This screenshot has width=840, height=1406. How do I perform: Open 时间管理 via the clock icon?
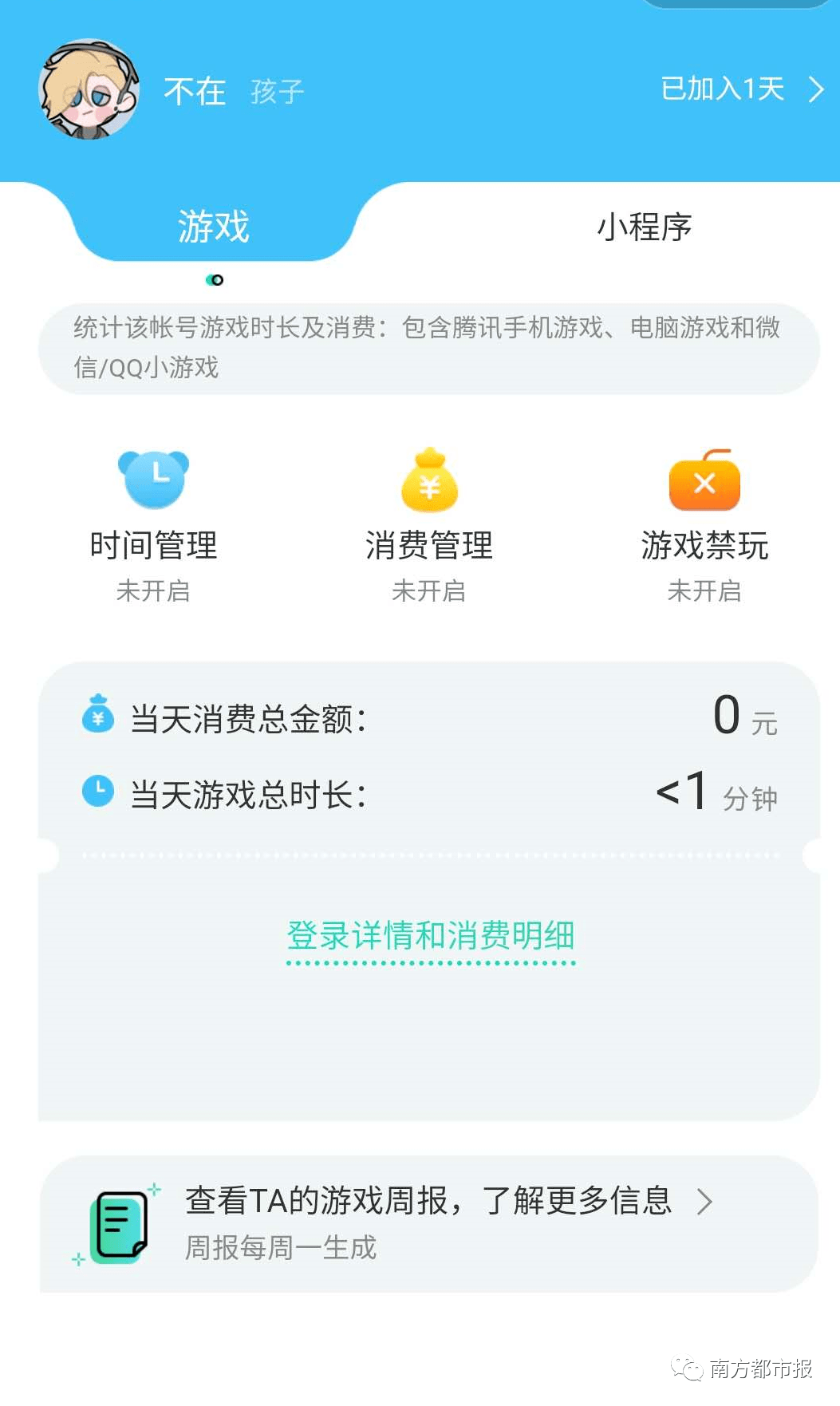pyautogui.click(x=152, y=479)
